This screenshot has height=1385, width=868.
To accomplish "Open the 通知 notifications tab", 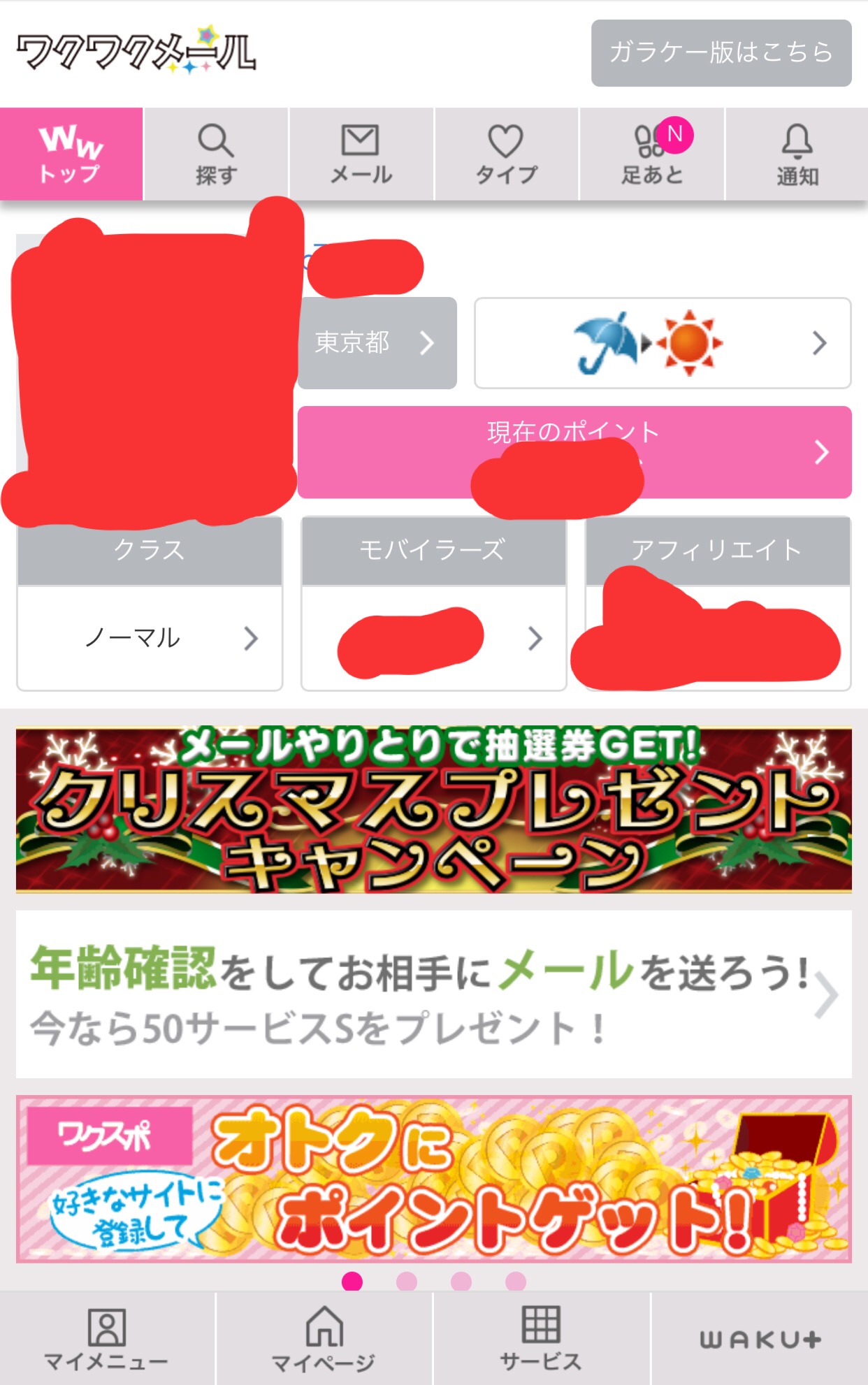I will click(797, 154).
